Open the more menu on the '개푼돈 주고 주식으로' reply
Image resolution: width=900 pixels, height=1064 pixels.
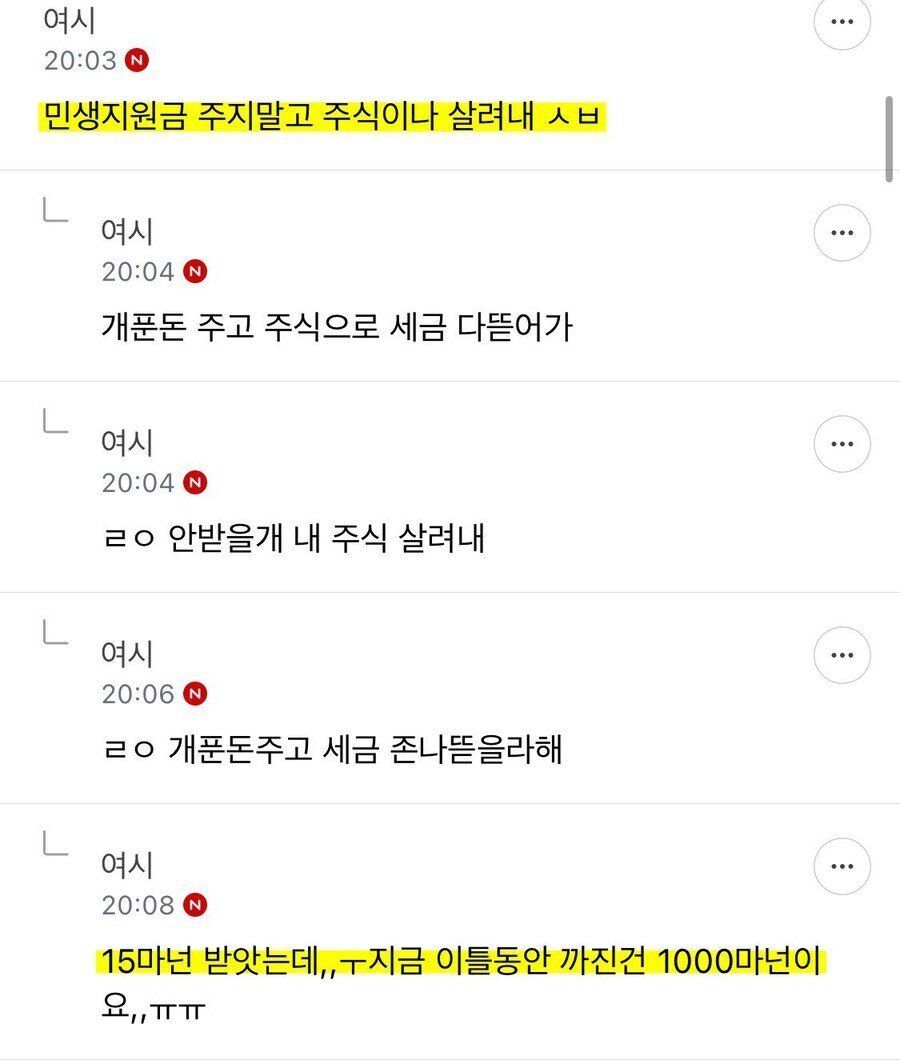tap(842, 233)
